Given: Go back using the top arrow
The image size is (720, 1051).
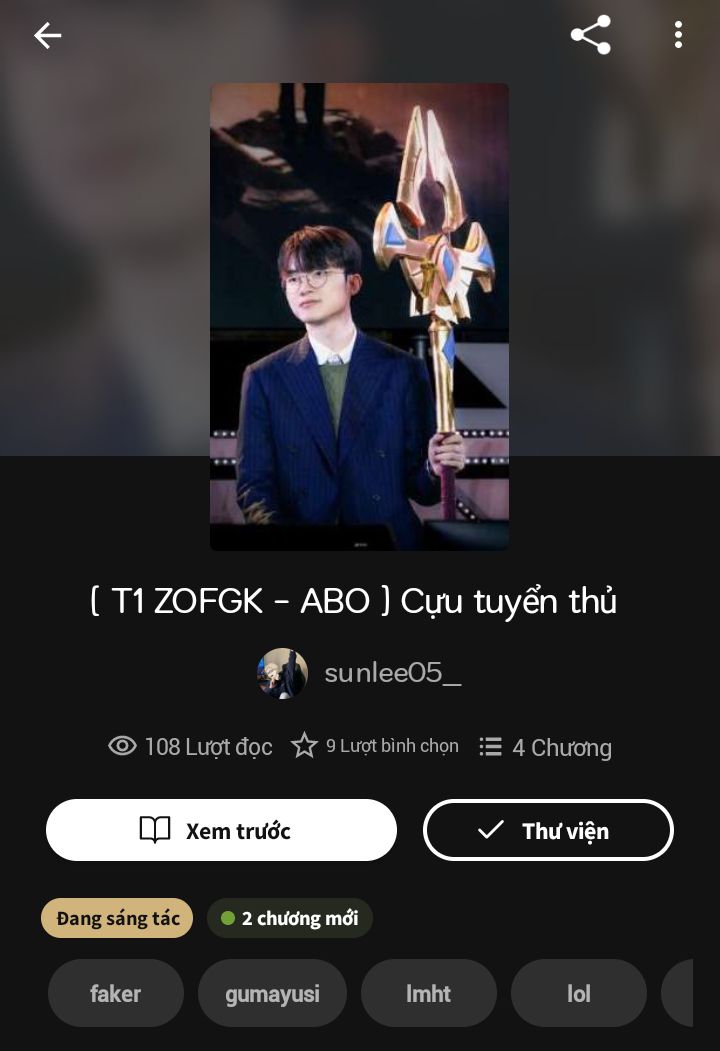Looking at the screenshot, I should tap(47, 36).
